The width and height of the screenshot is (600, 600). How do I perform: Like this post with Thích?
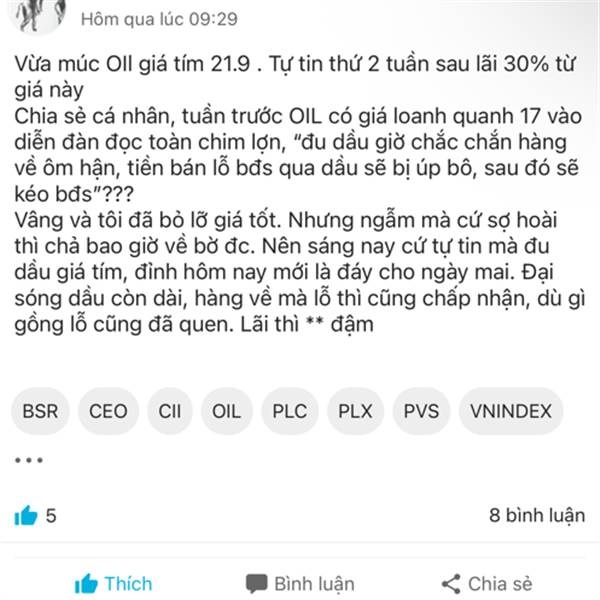[x=113, y=583]
